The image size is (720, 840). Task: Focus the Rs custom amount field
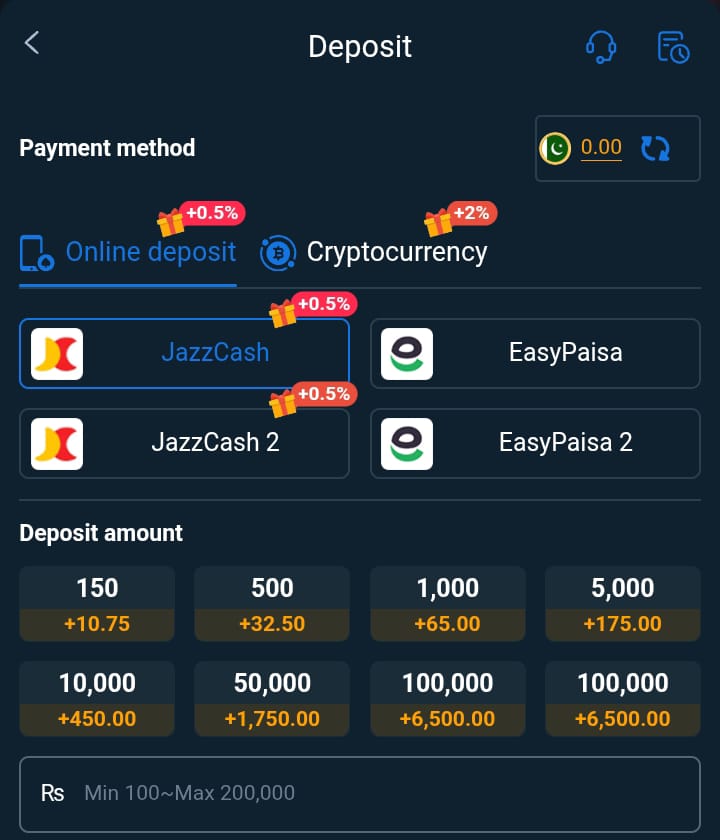380,793
